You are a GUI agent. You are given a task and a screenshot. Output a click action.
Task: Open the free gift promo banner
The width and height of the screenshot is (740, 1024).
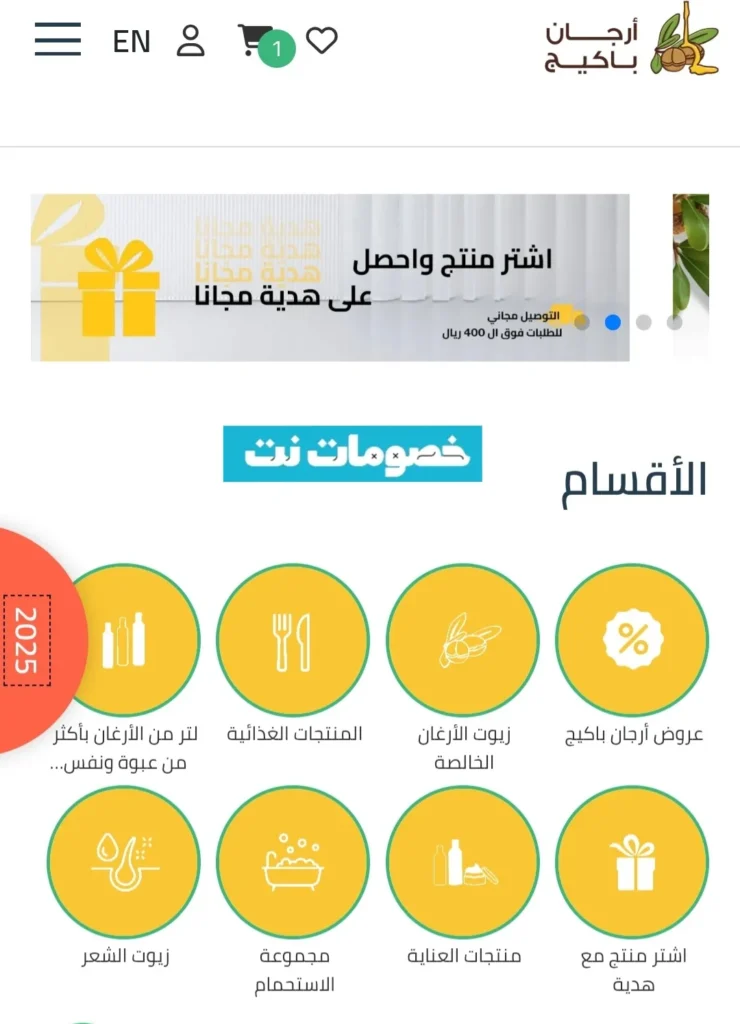tap(330, 277)
